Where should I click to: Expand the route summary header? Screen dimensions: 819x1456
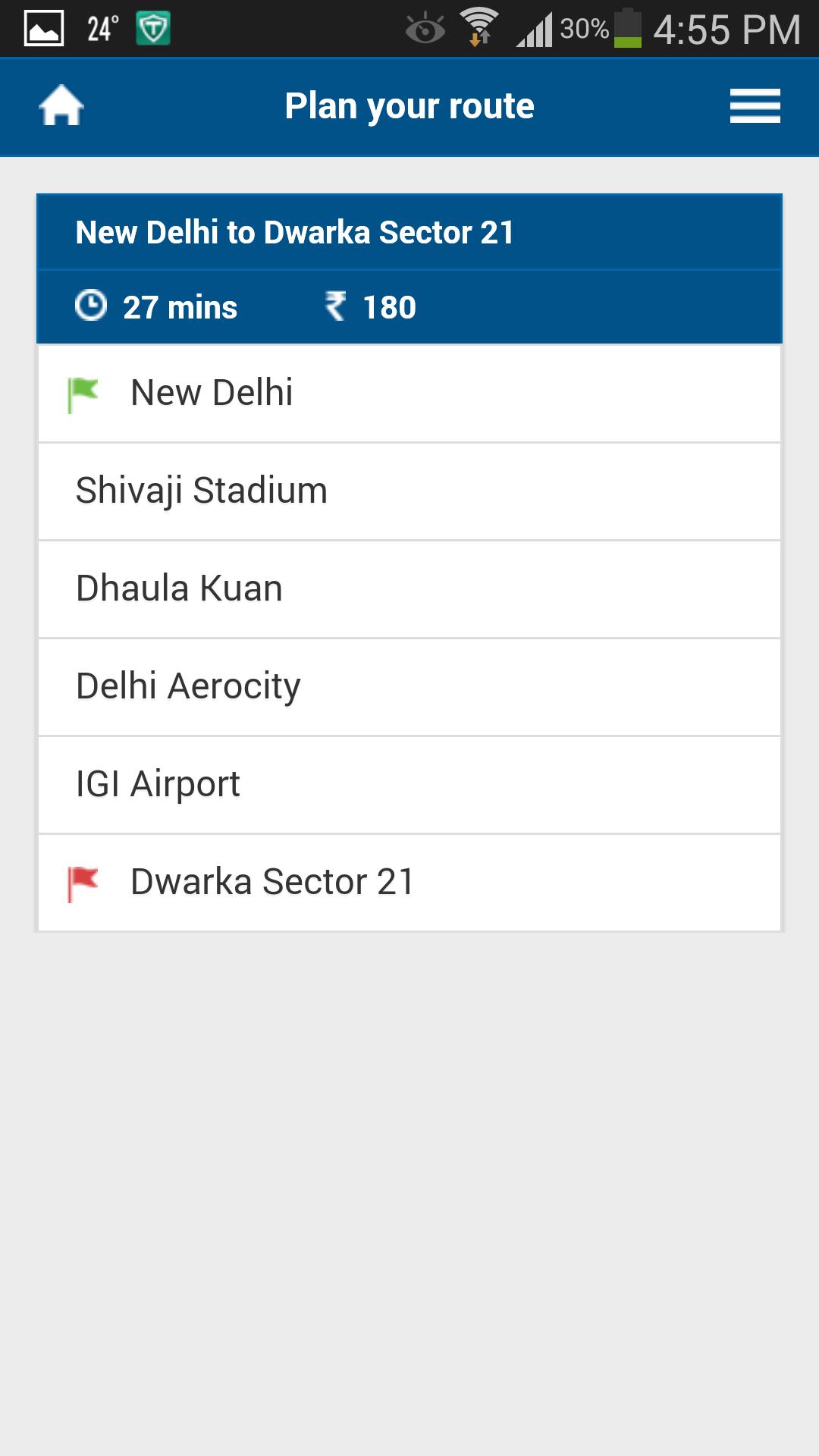pyautogui.click(x=409, y=233)
